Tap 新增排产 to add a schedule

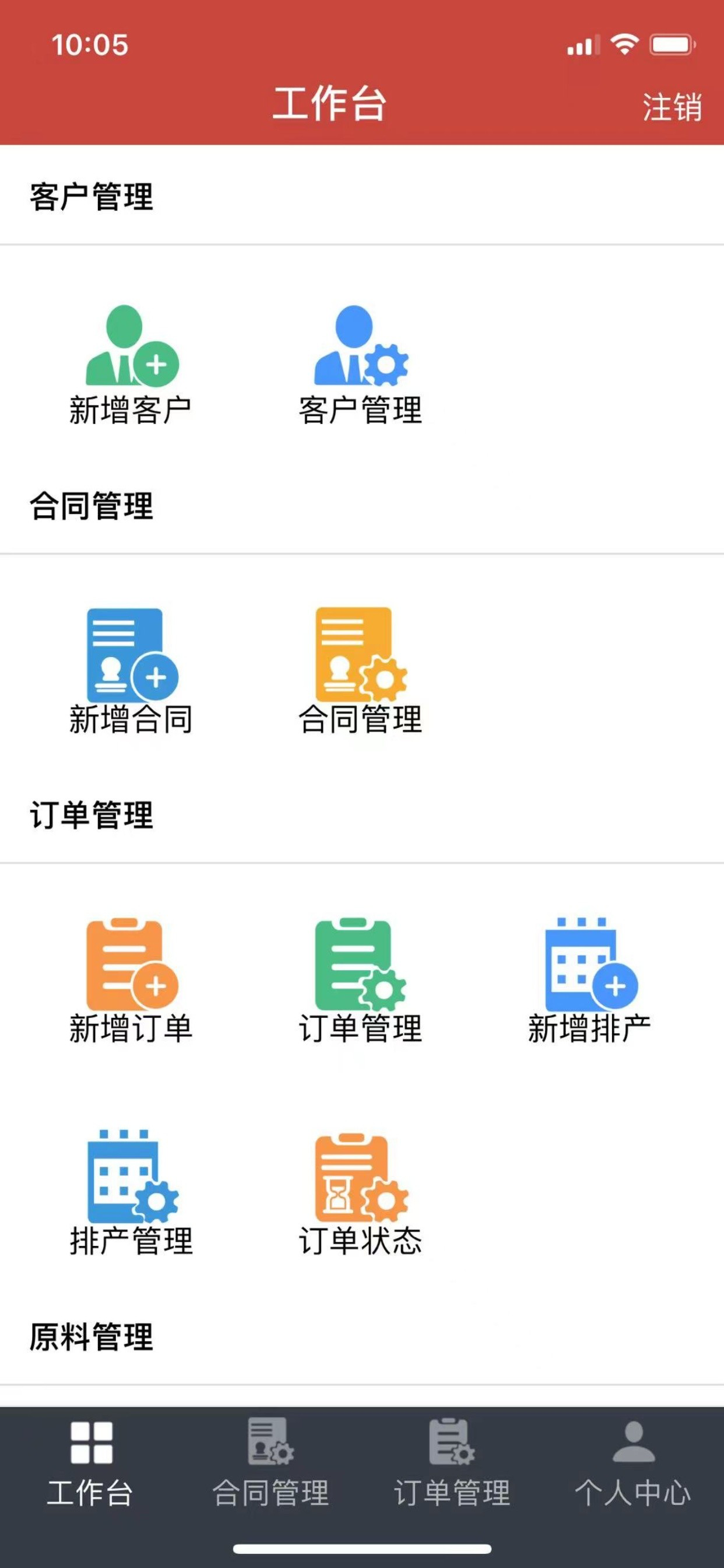point(589,981)
